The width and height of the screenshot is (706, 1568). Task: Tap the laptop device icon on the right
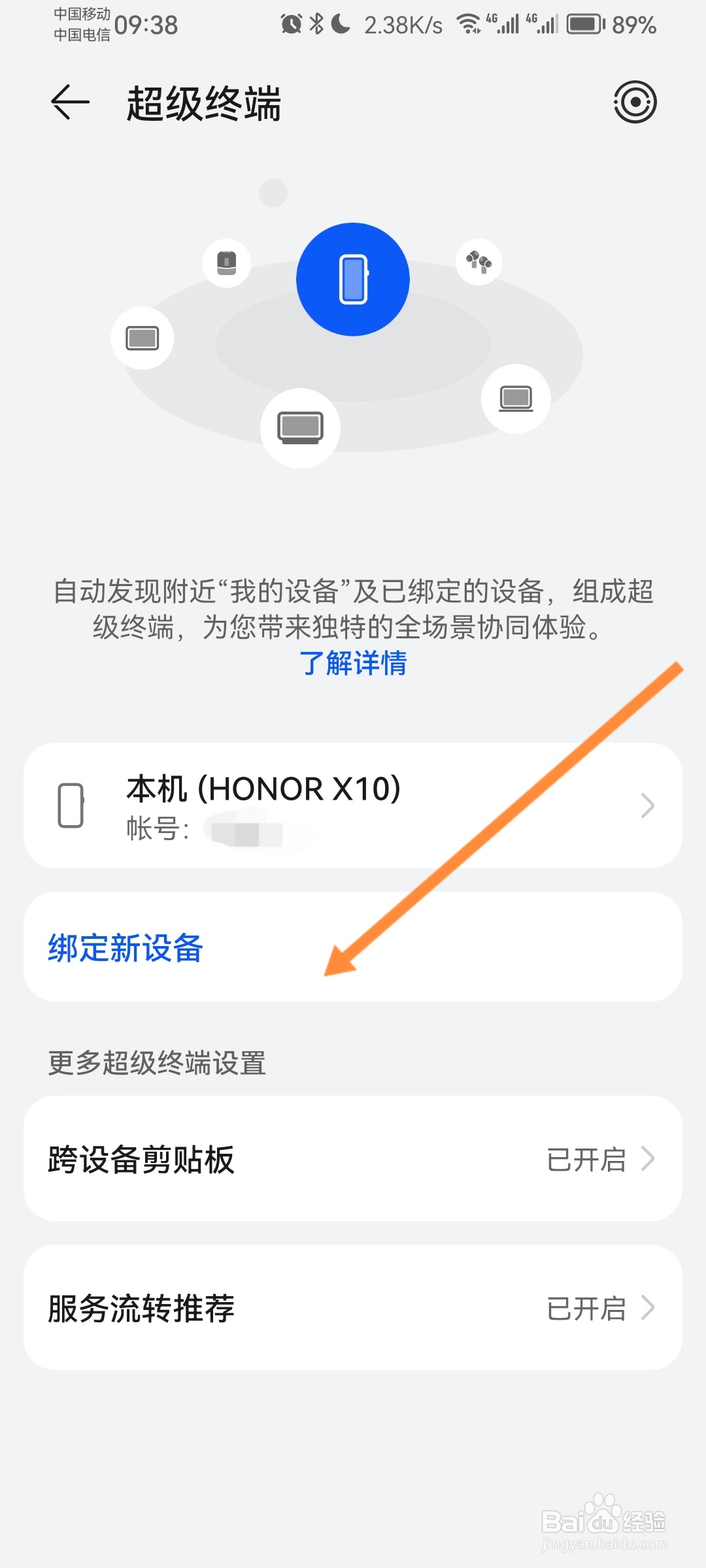point(516,399)
